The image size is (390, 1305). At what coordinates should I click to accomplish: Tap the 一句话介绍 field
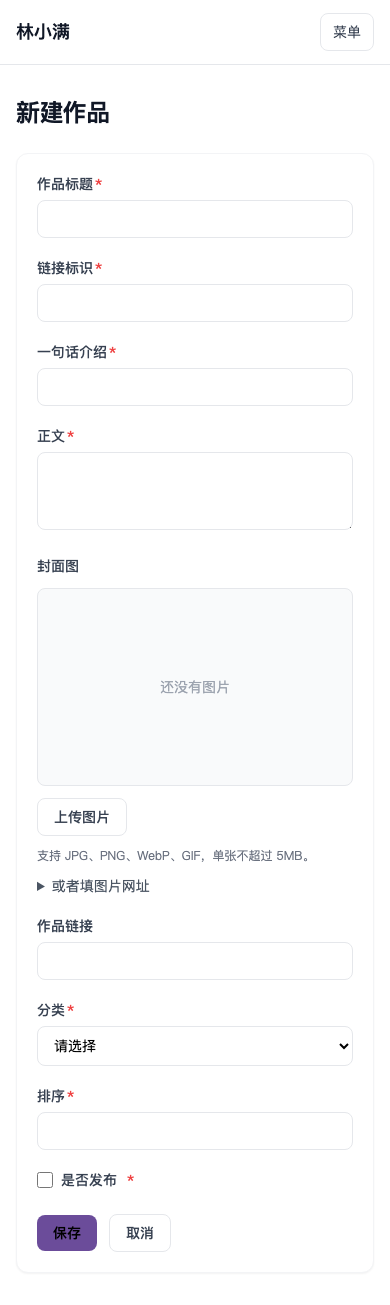(195, 387)
